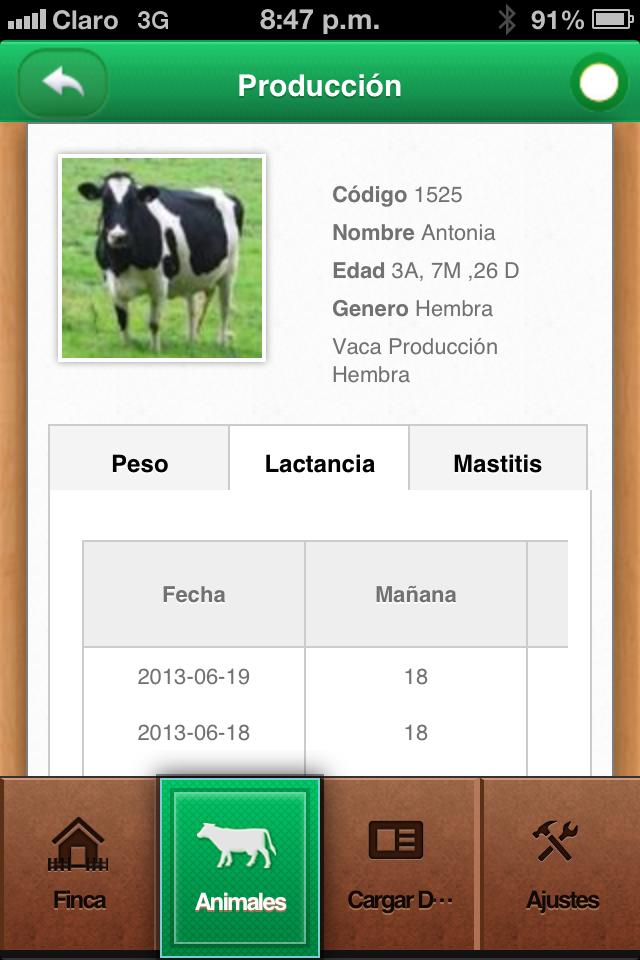Tap the cow photo of Antonia
Screen dimensions: 640x960
point(162,258)
